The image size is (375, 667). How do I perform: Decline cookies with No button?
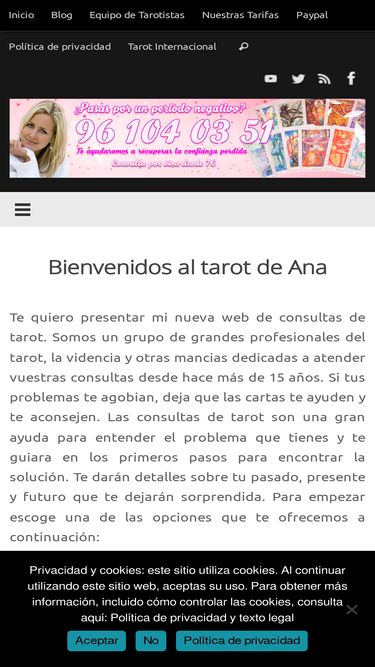(x=151, y=641)
